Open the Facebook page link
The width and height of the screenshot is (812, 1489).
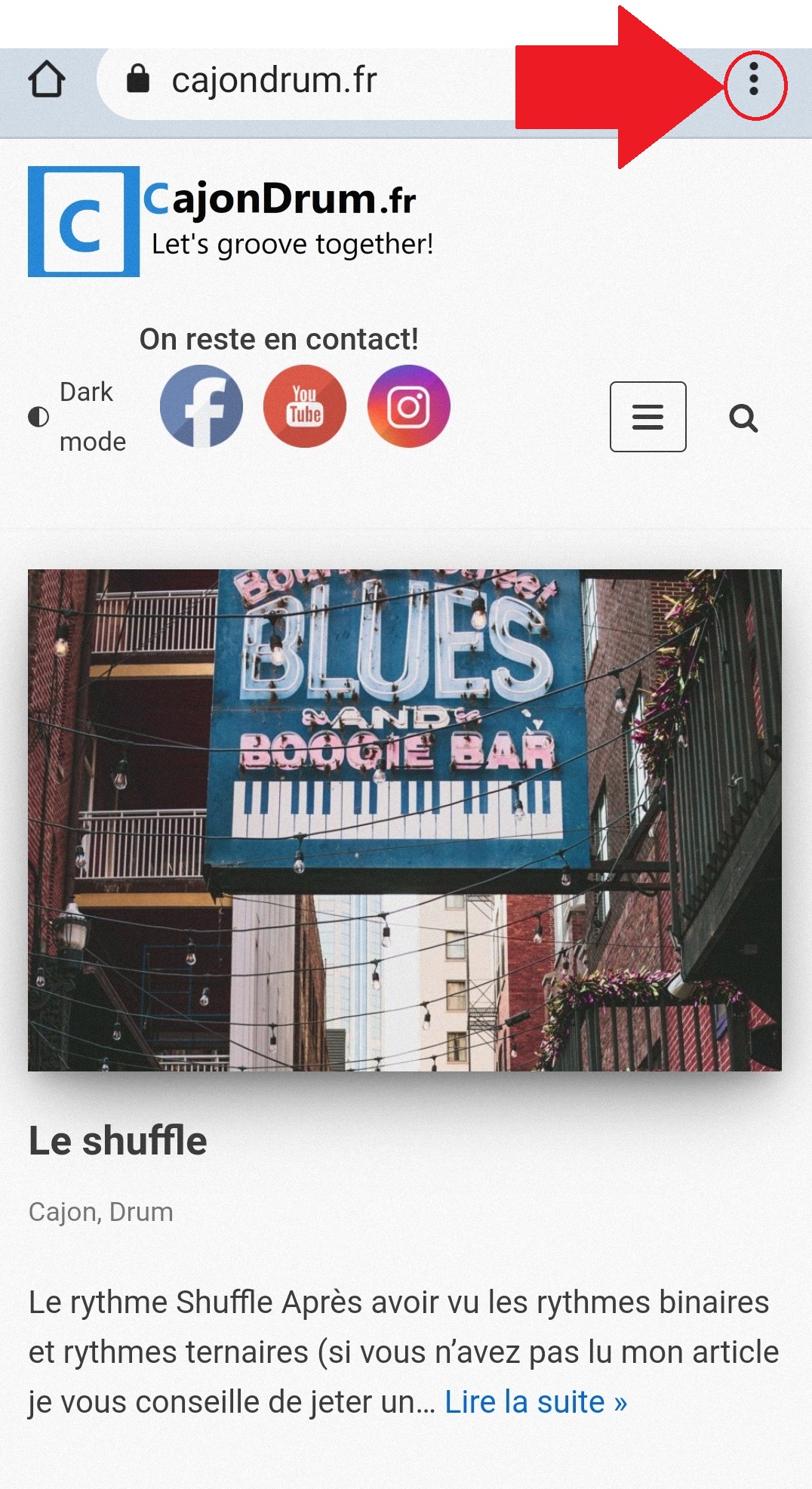[201, 407]
